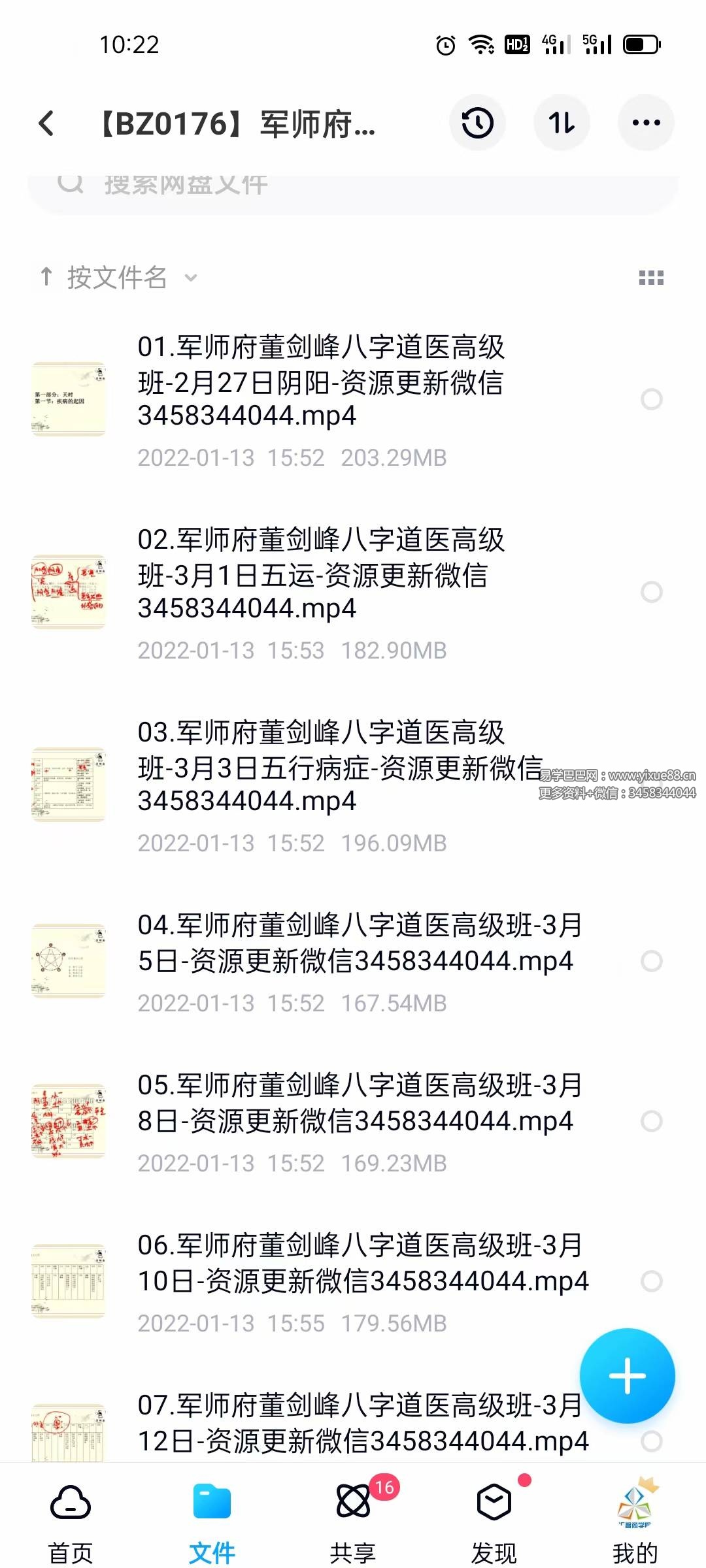Image resolution: width=706 pixels, height=1568 pixels.
Task: Mark video 06 via its selection circle
Action: coord(653,1278)
